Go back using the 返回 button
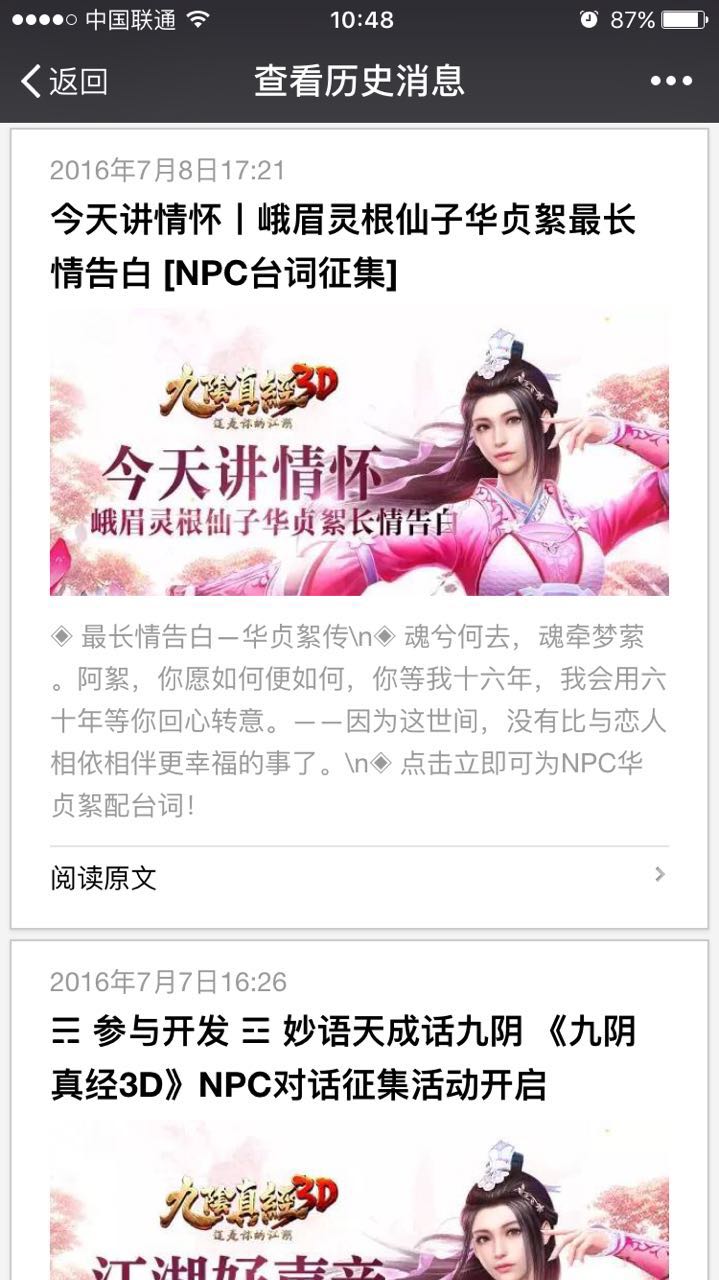Viewport: 719px width, 1280px height. pos(64,81)
